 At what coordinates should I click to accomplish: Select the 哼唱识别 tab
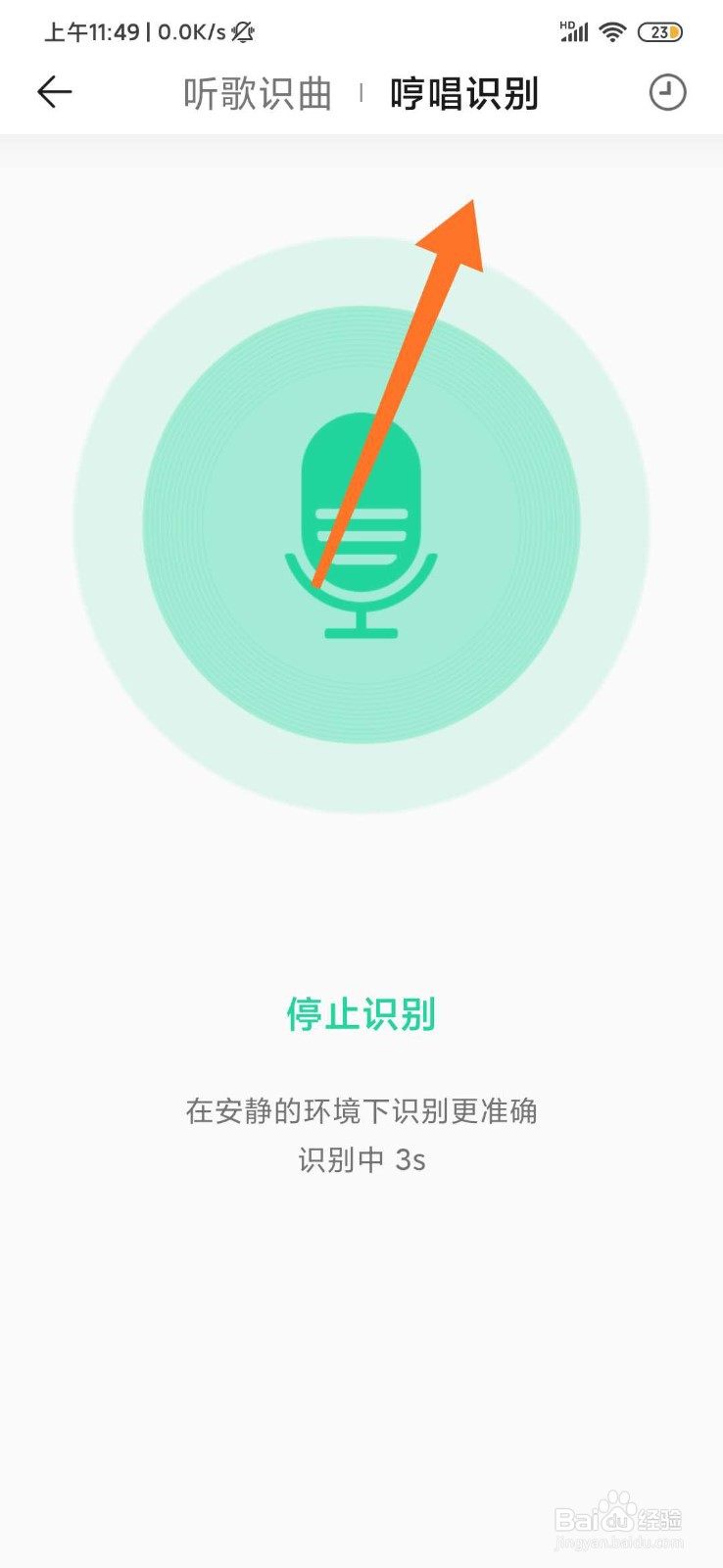pyautogui.click(x=464, y=94)
